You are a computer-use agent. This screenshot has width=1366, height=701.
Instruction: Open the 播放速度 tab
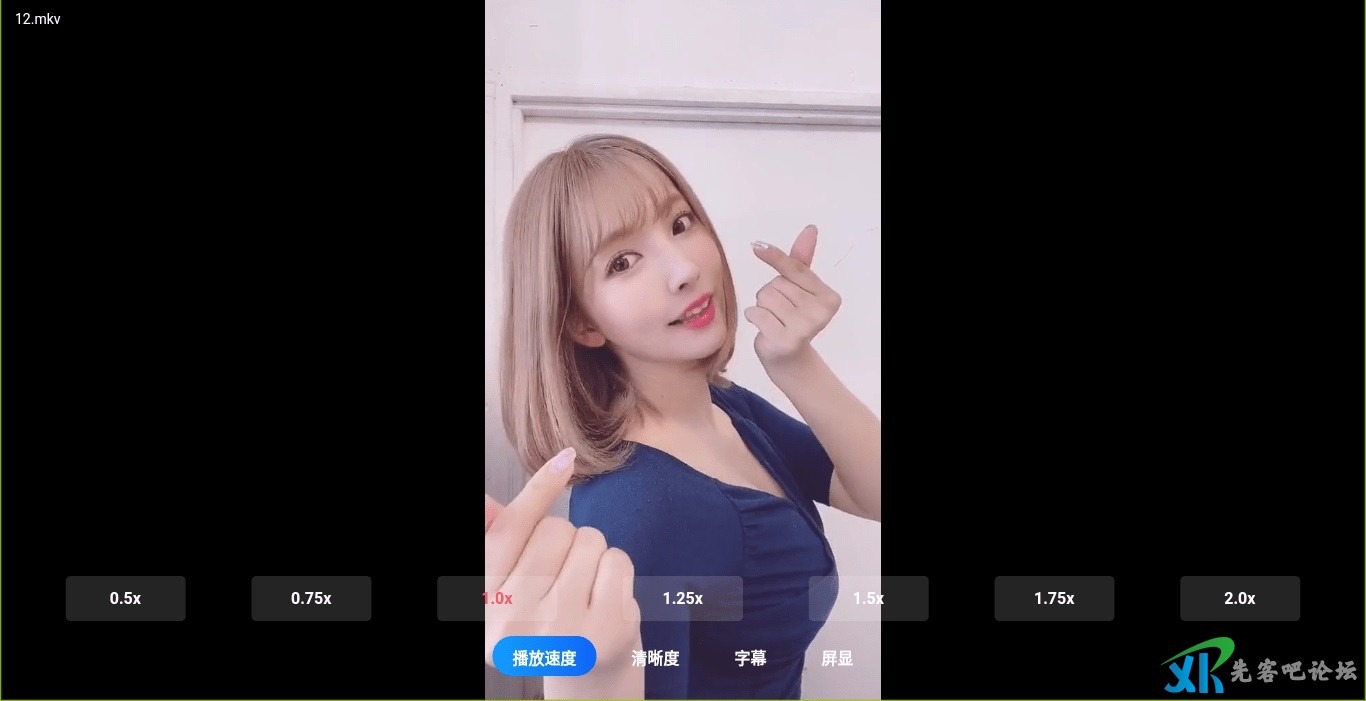(x=544, y=657)
